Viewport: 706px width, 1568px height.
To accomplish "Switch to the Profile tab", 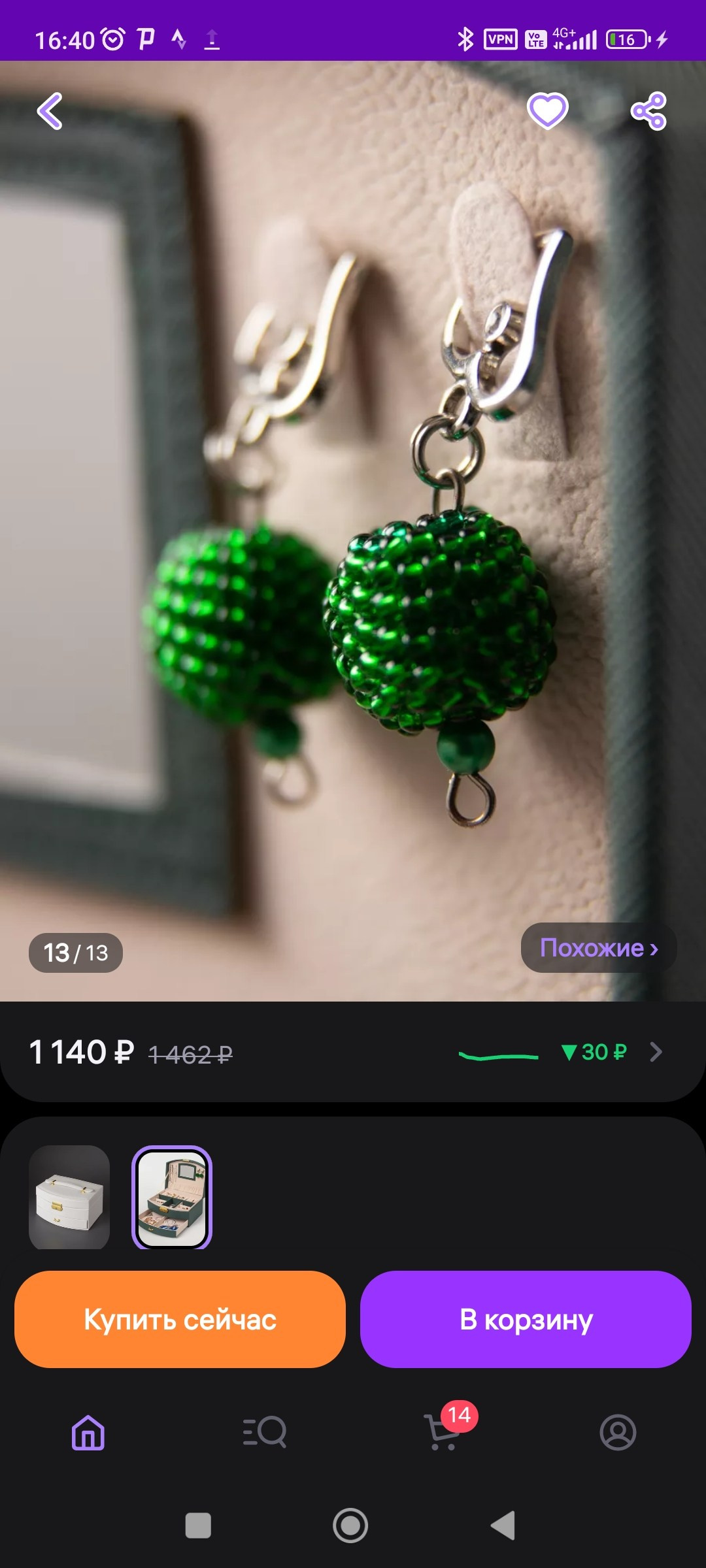I will click(618, 1432).
